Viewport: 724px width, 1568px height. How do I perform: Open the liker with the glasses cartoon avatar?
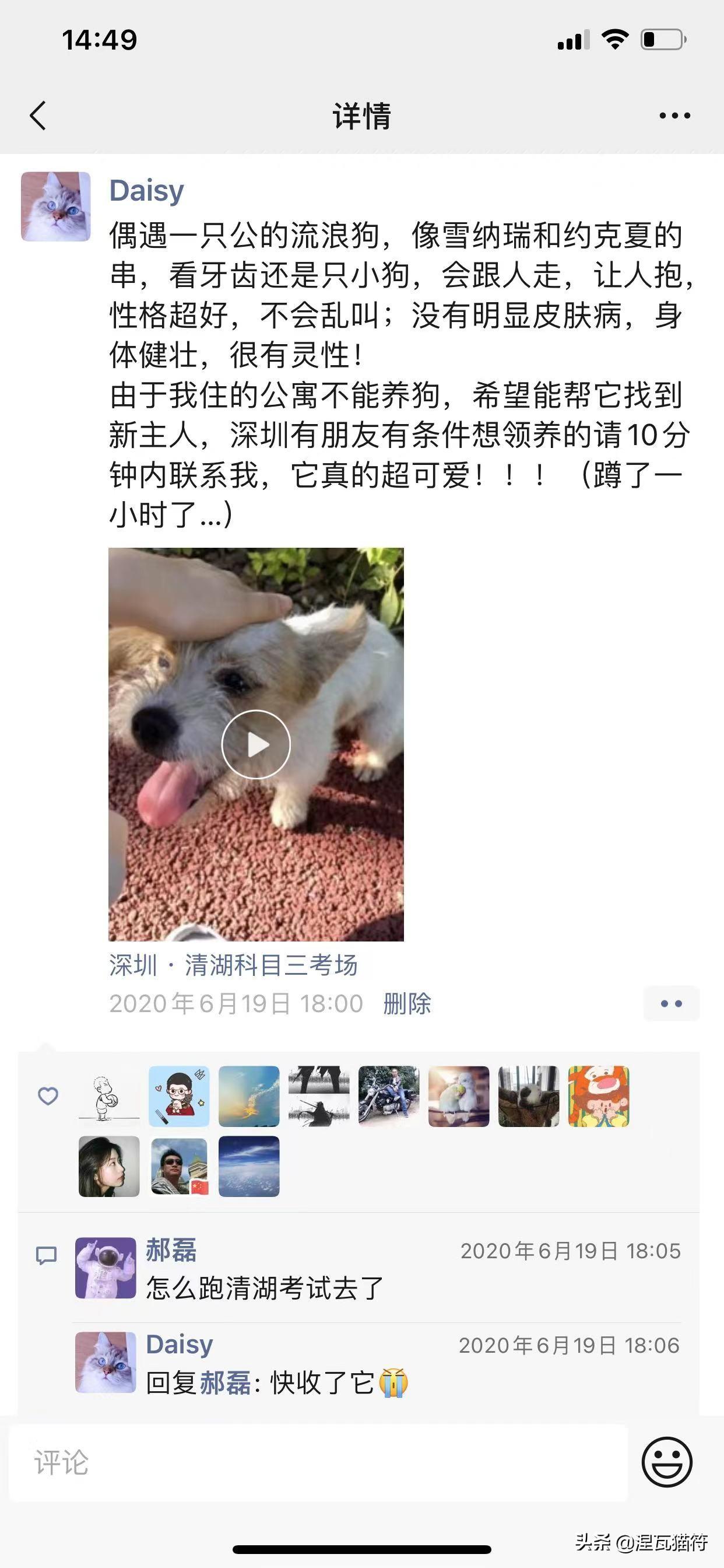coord(179,1095)
